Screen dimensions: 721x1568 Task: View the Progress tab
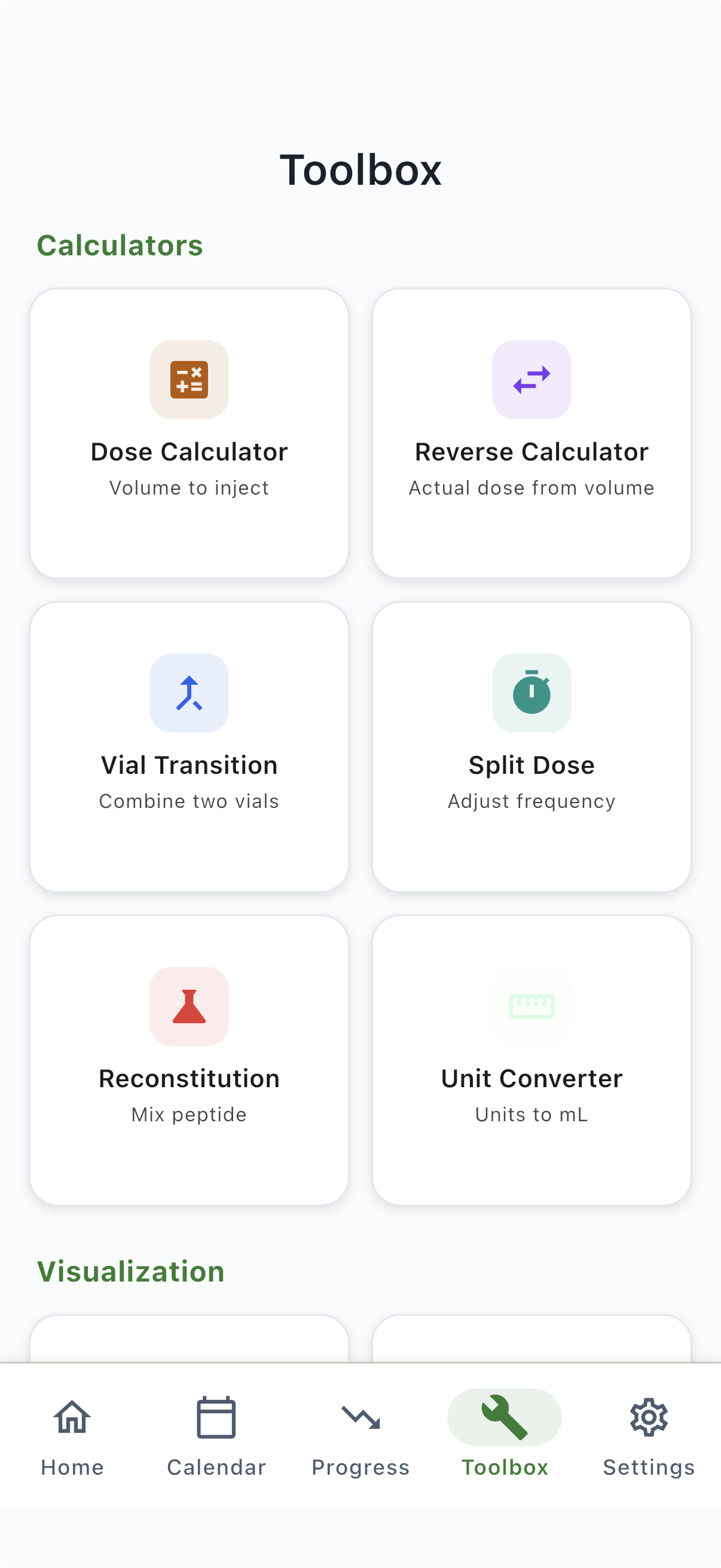point(361,1435)
